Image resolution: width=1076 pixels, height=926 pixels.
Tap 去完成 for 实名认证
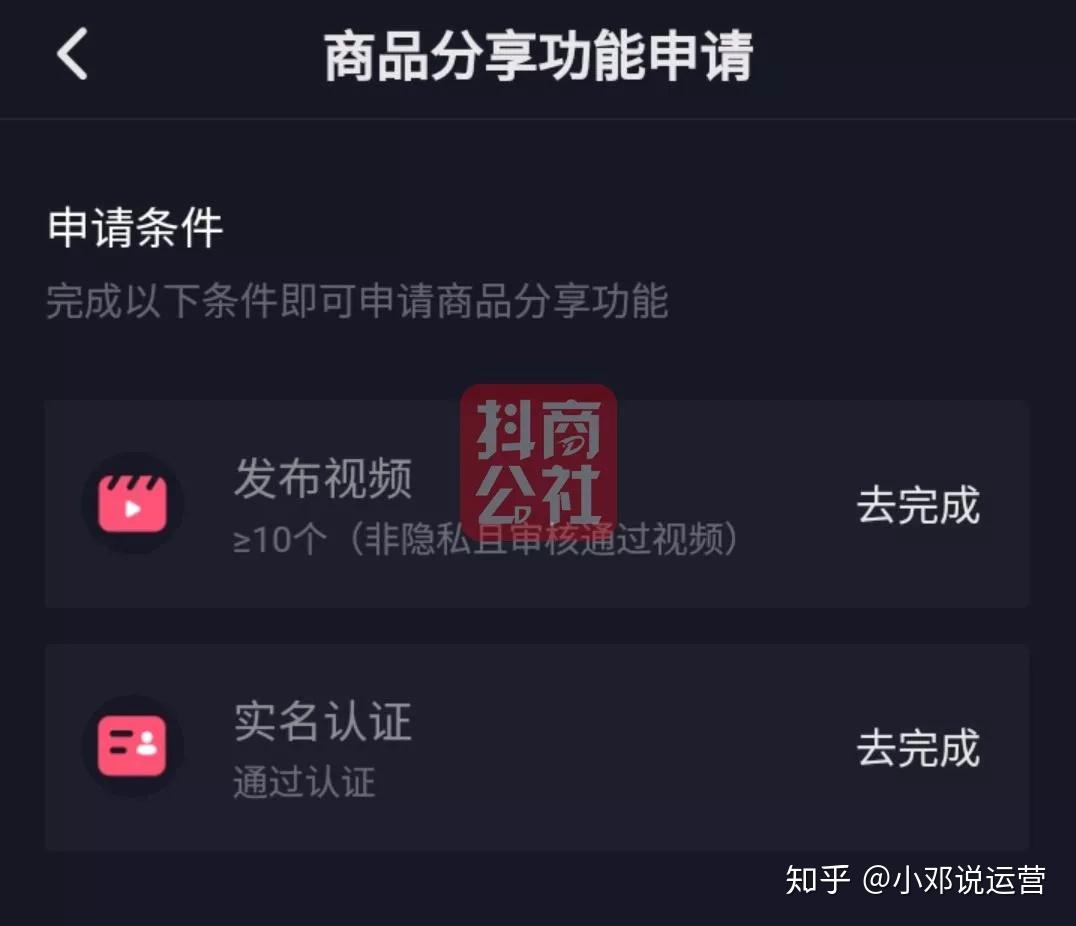(x=917, y=748)
